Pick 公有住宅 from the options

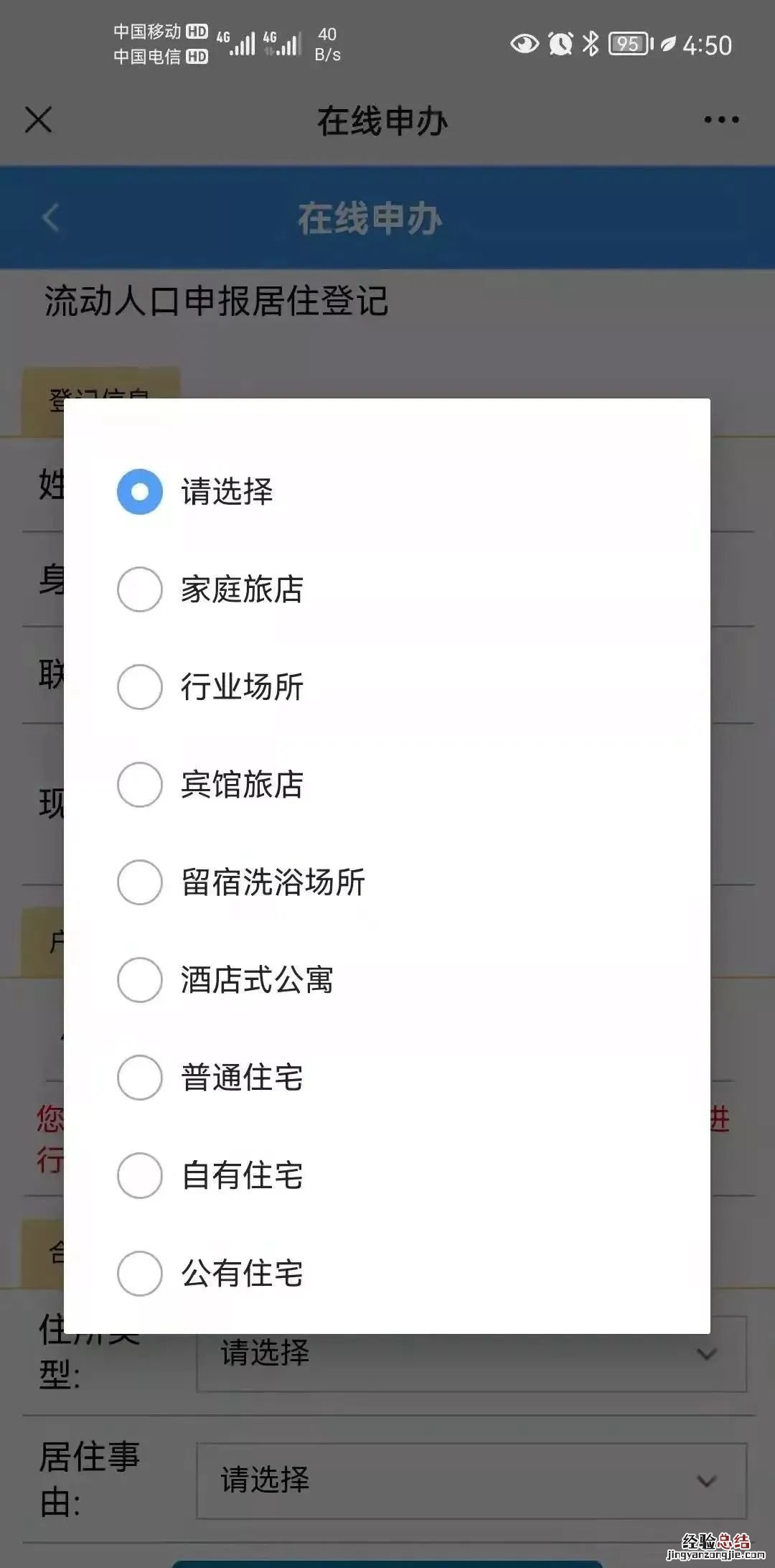[140, 1274]
